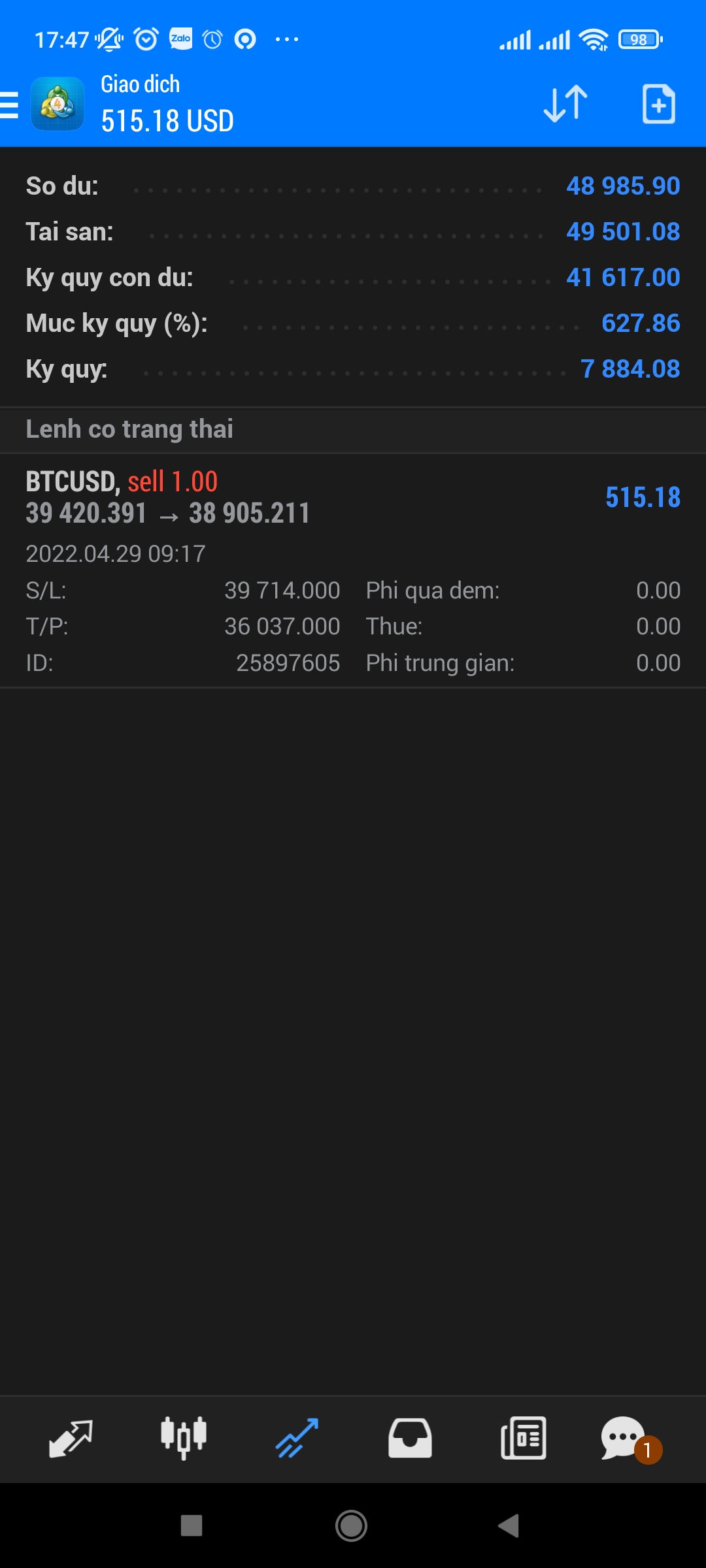Image resolution: width=706 pixels, height=1568 pixels.
Task: Sort positions with the arrows icon
Action: pos(565,104)
